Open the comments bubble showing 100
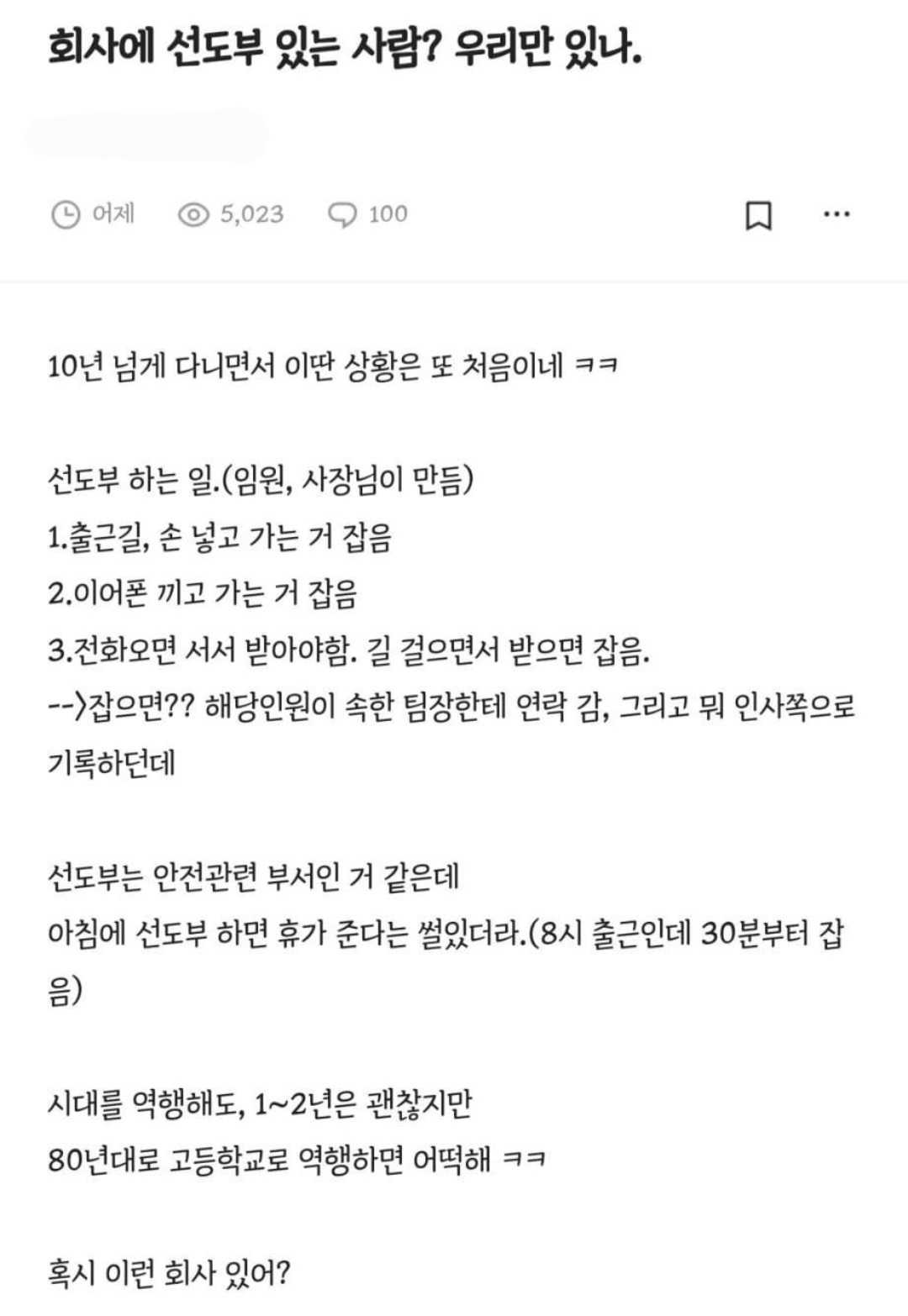Image resolution: width=908 pixels, height=1316 pixels. coord(367,214)
